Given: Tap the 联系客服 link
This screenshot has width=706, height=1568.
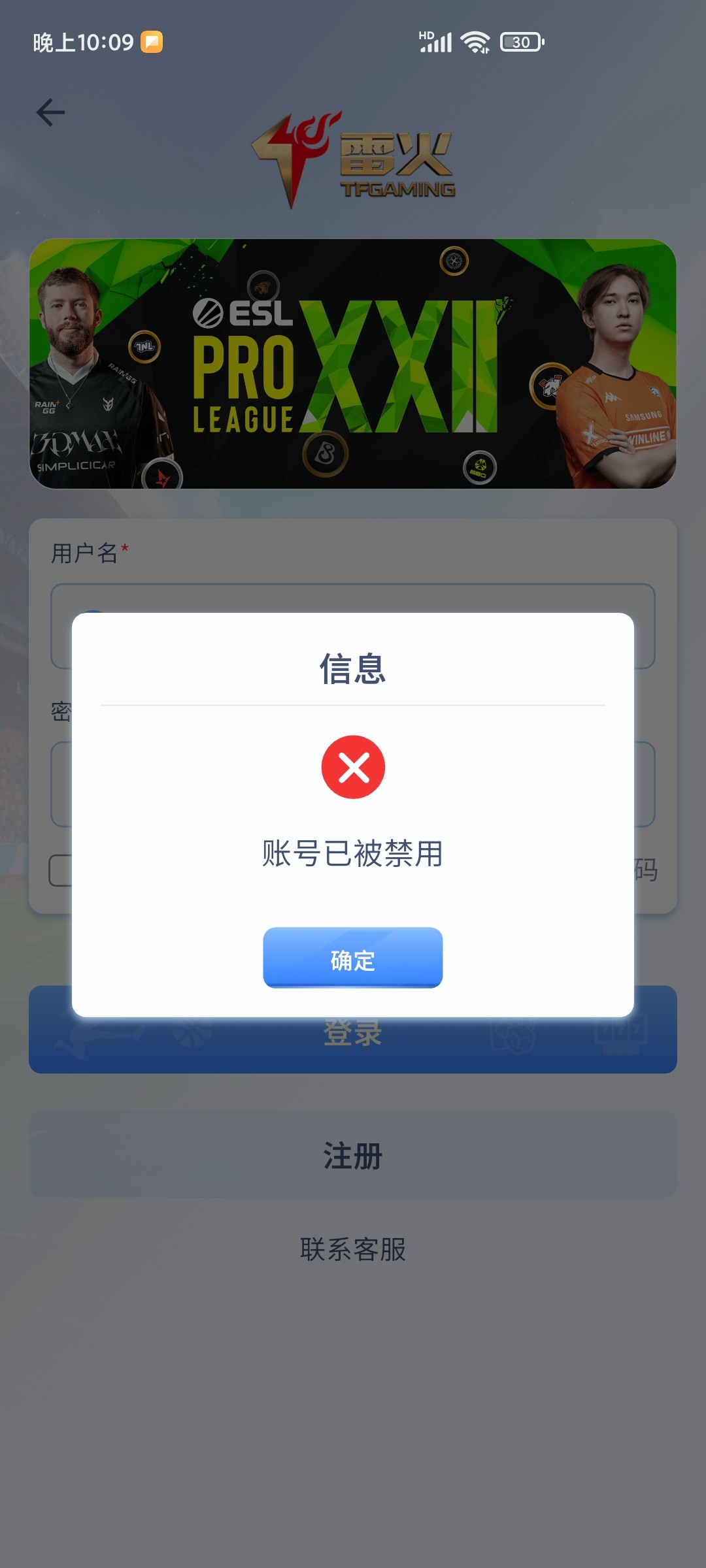Looking at the screenshot, I should point(352,1249).
